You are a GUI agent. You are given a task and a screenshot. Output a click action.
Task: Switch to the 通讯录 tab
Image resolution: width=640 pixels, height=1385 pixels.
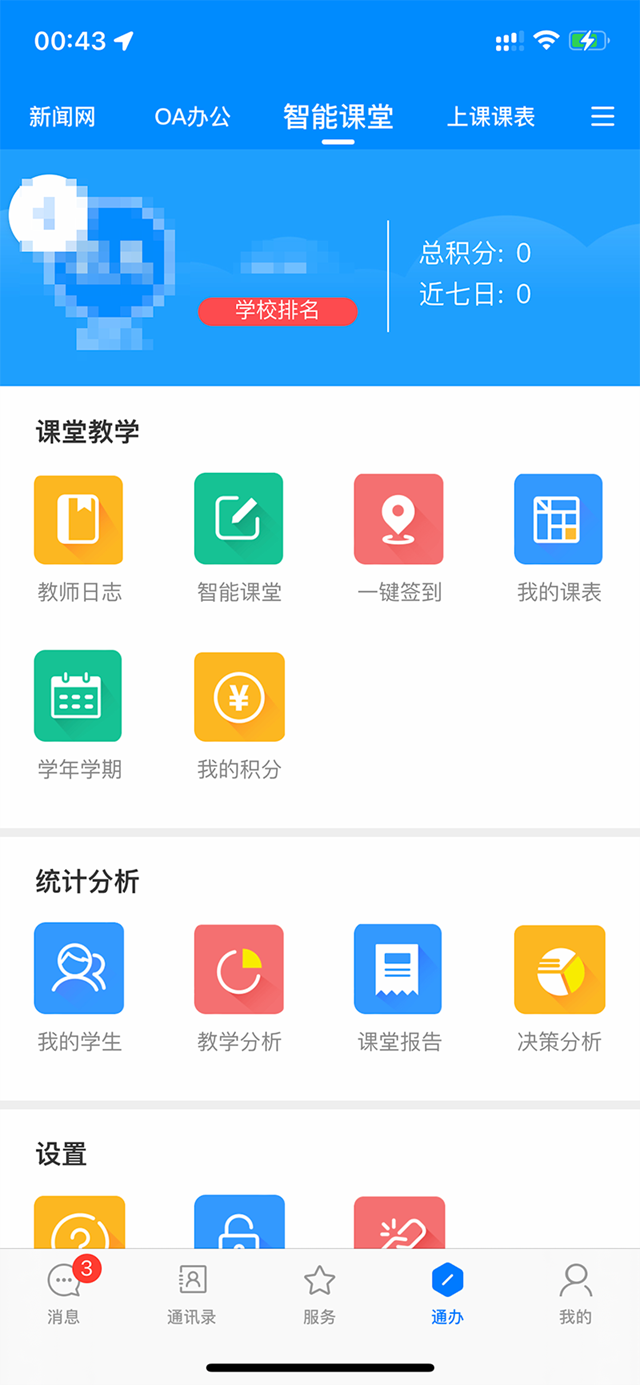(x=191, y=1292)
